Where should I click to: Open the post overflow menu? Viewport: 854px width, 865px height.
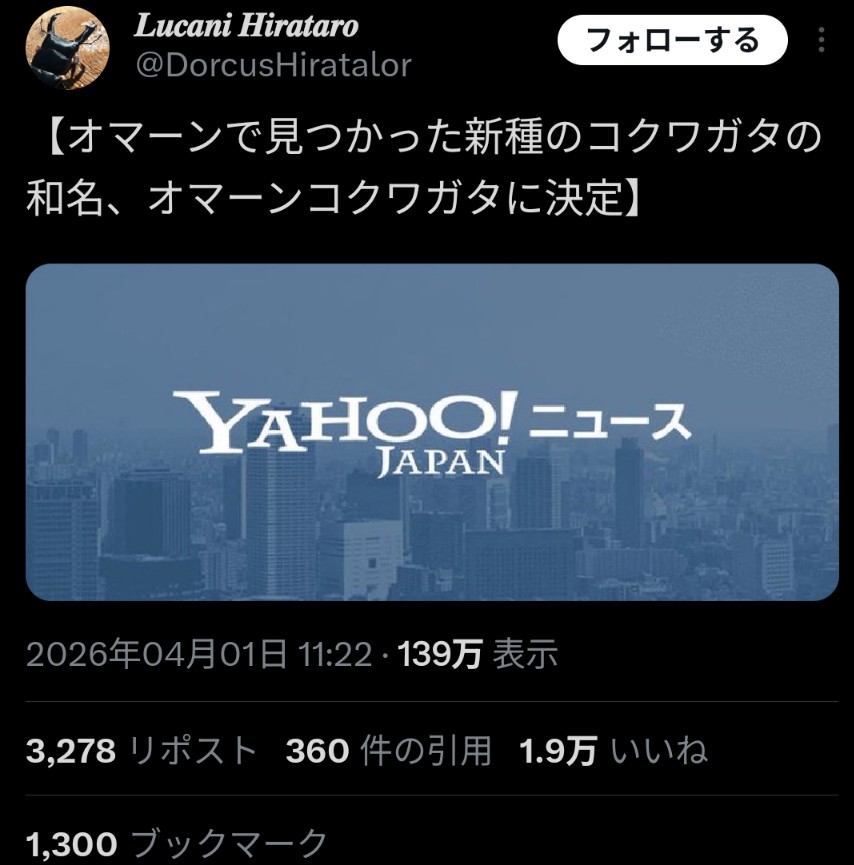tap(822, 41)
